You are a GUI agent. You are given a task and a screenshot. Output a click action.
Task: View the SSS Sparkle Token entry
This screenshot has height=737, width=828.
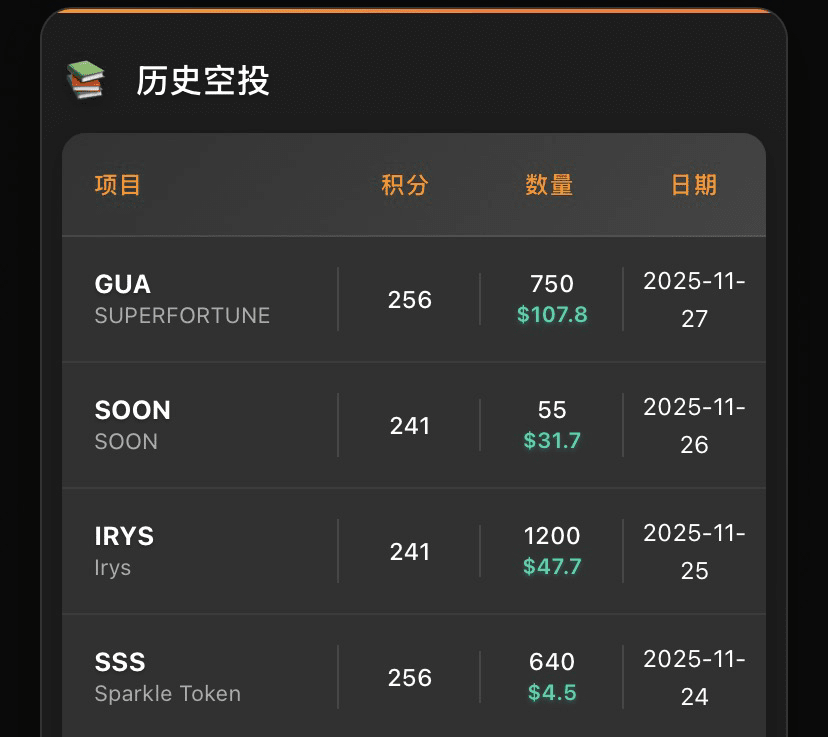pyautogui.click(x=167, y=677)
